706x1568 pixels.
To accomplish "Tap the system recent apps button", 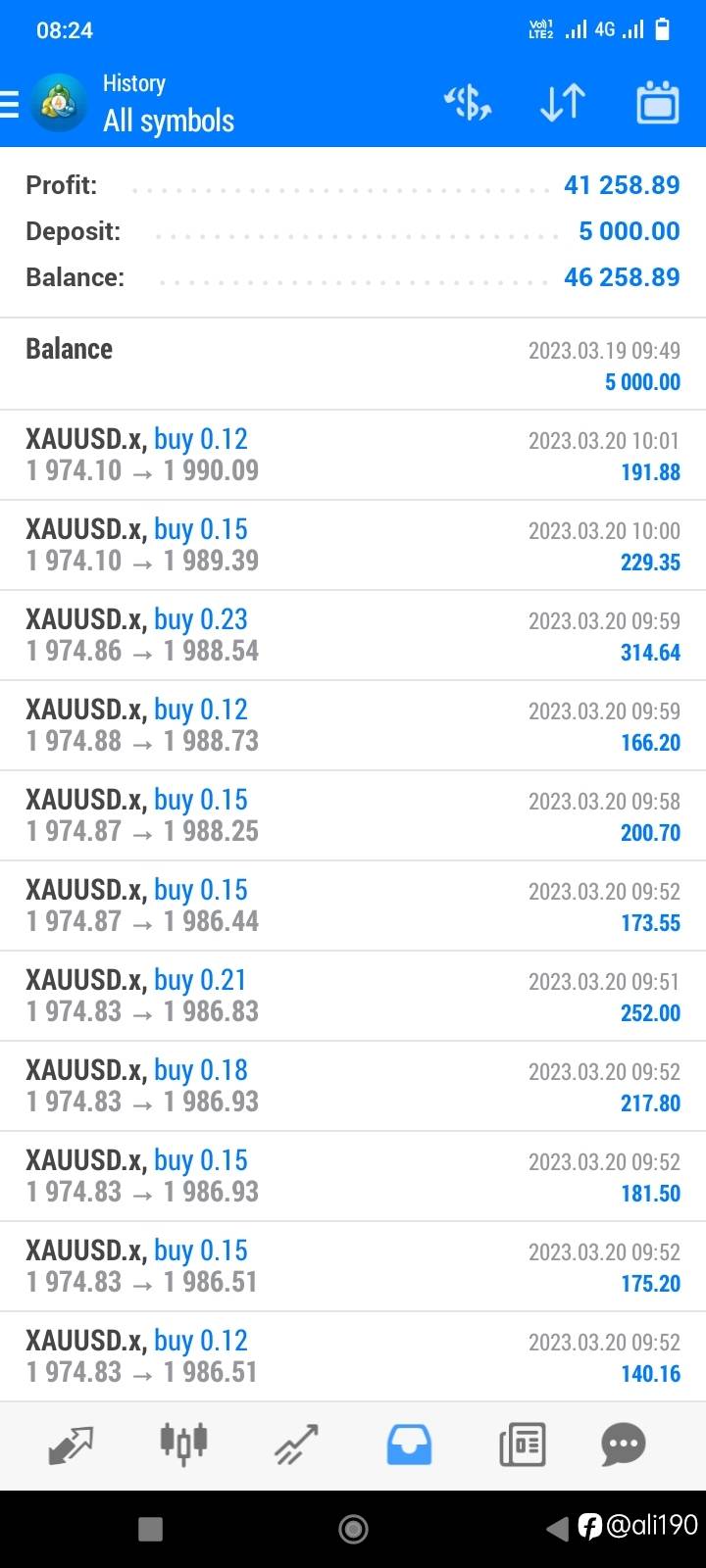I will pyautogui.click(x=150, y=1529).
